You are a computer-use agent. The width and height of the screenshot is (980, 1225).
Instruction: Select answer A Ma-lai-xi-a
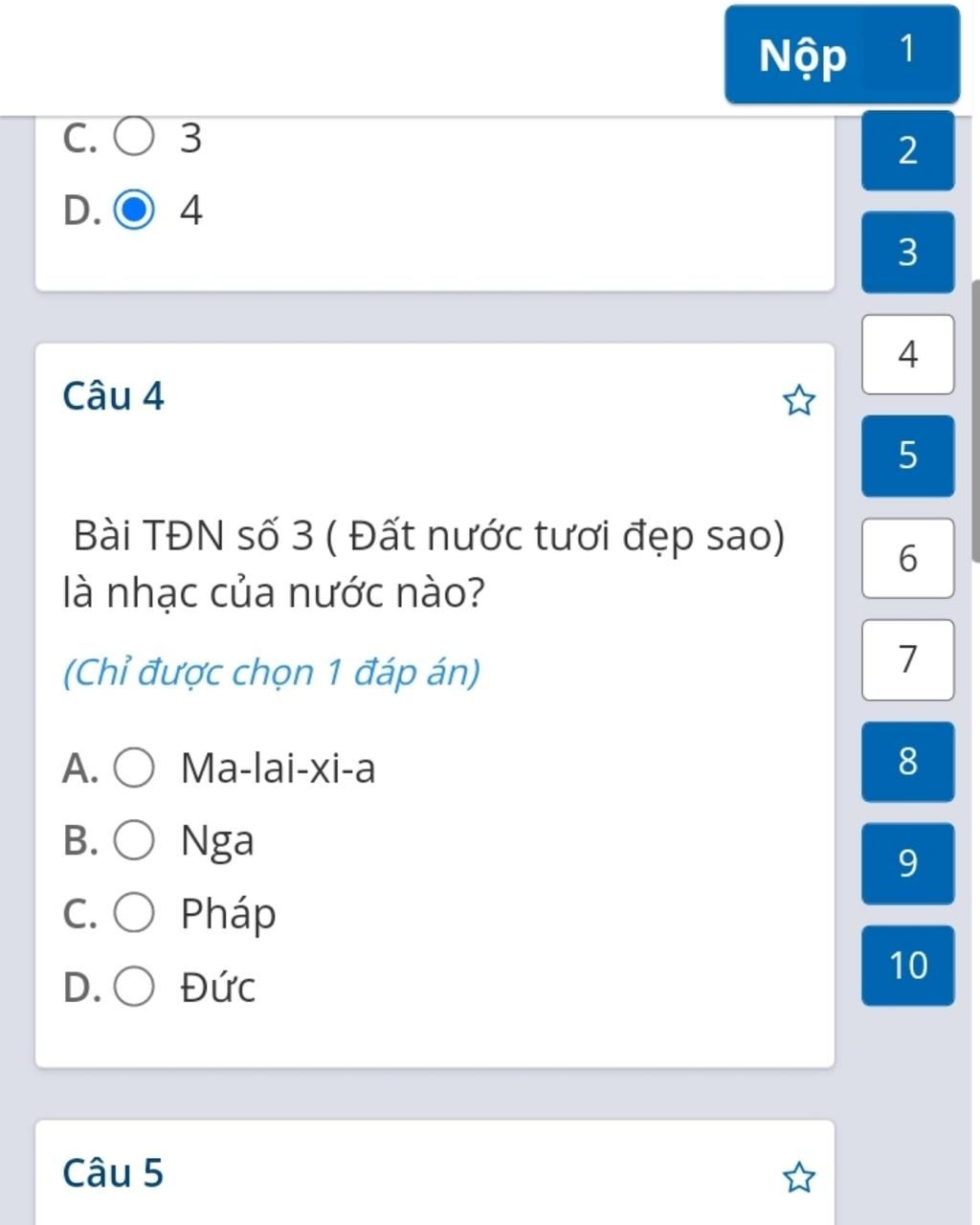click(x=134, y=768)
